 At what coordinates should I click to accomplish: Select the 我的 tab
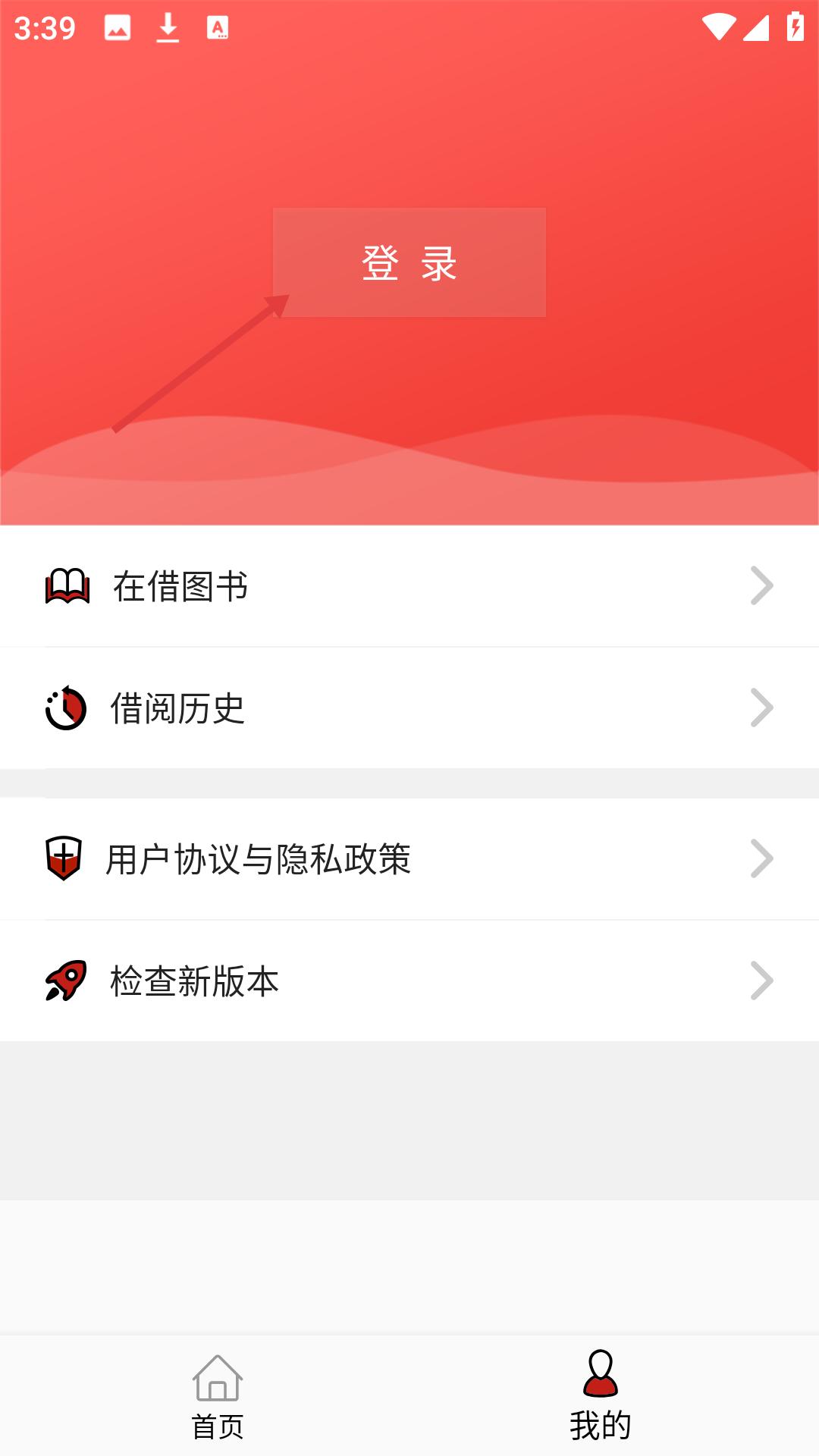point(601,1397)
